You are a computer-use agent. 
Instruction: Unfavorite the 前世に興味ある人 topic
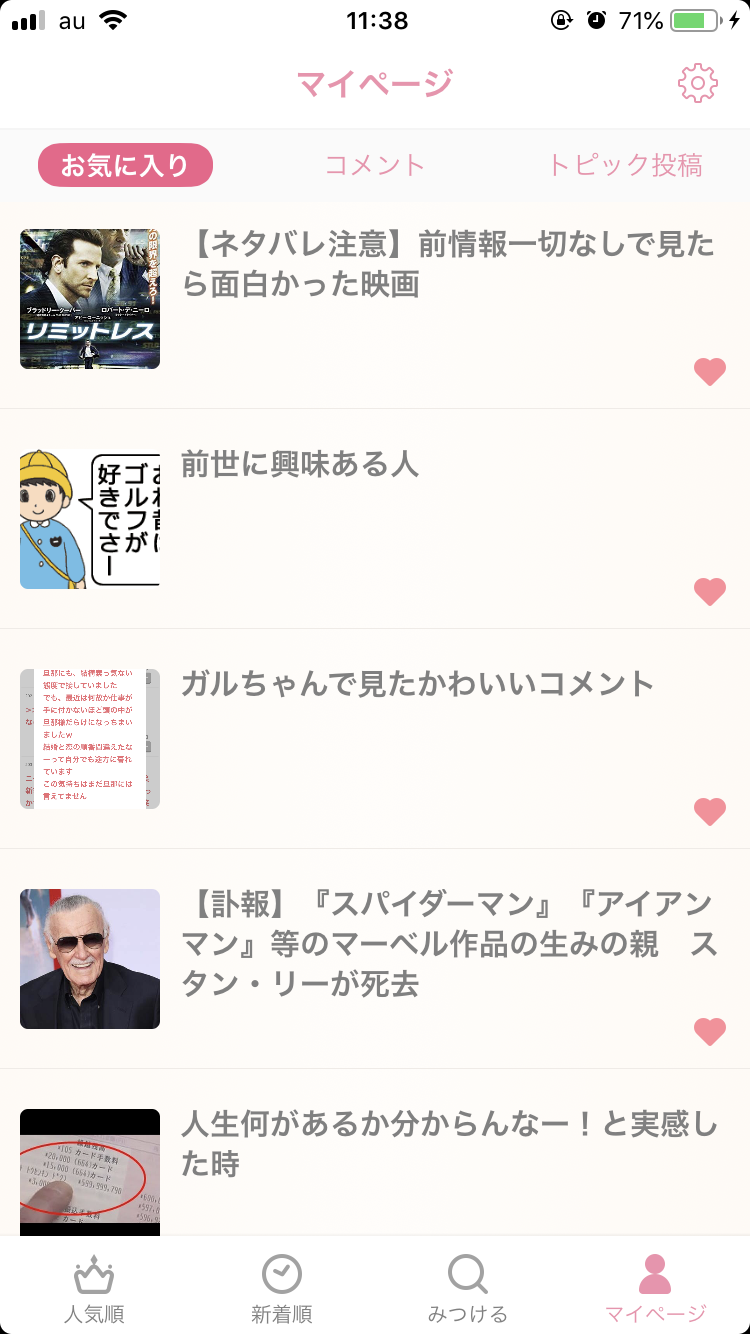tap(710, 591)
